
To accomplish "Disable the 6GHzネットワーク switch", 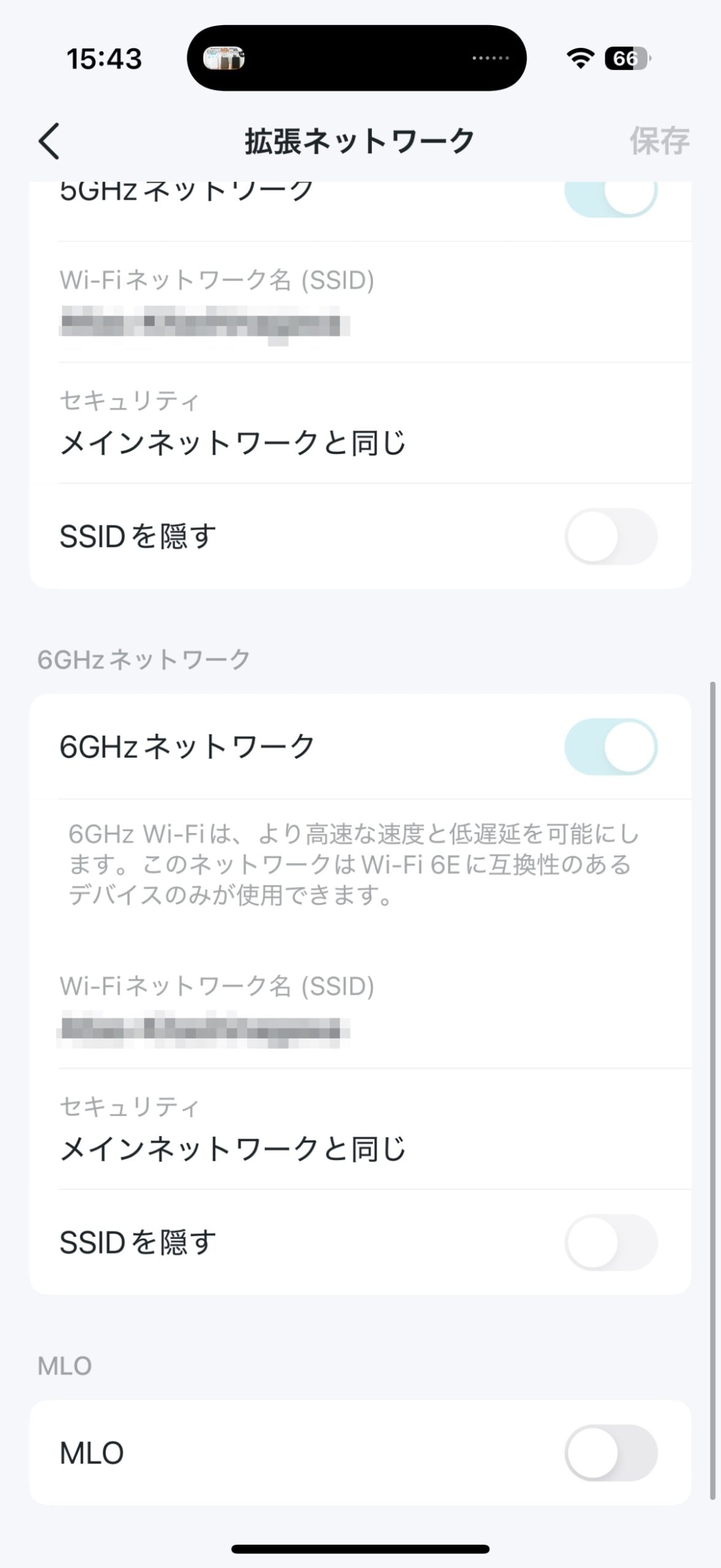I will [611, 747].
